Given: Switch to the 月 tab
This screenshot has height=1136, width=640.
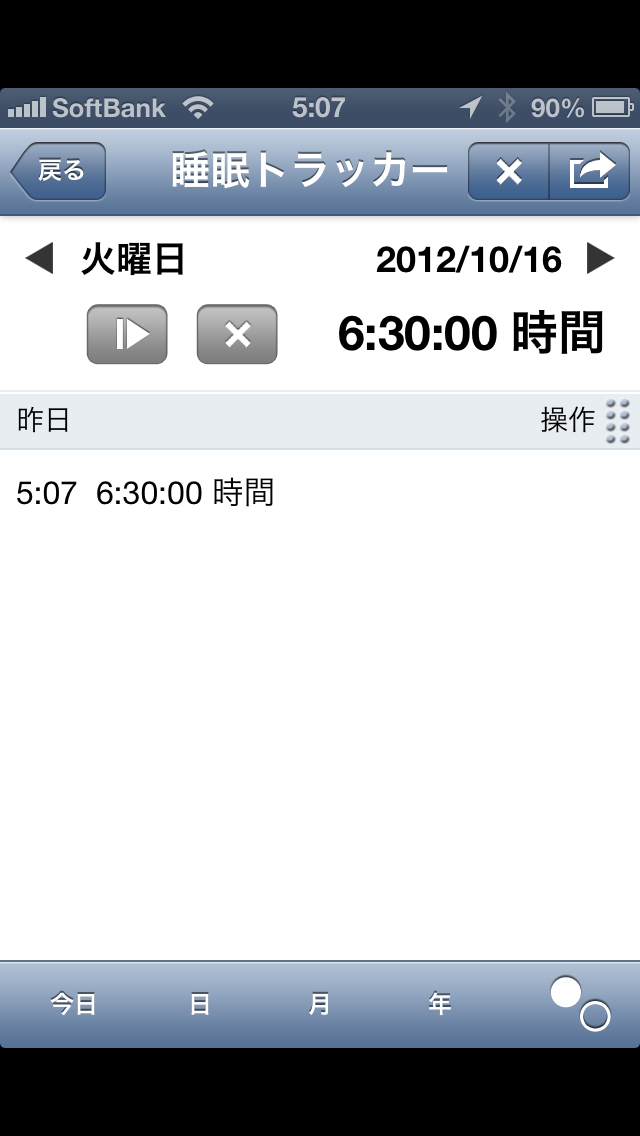Looking at the screenshot, I should pyautogui.click(x=319, y=1004).
